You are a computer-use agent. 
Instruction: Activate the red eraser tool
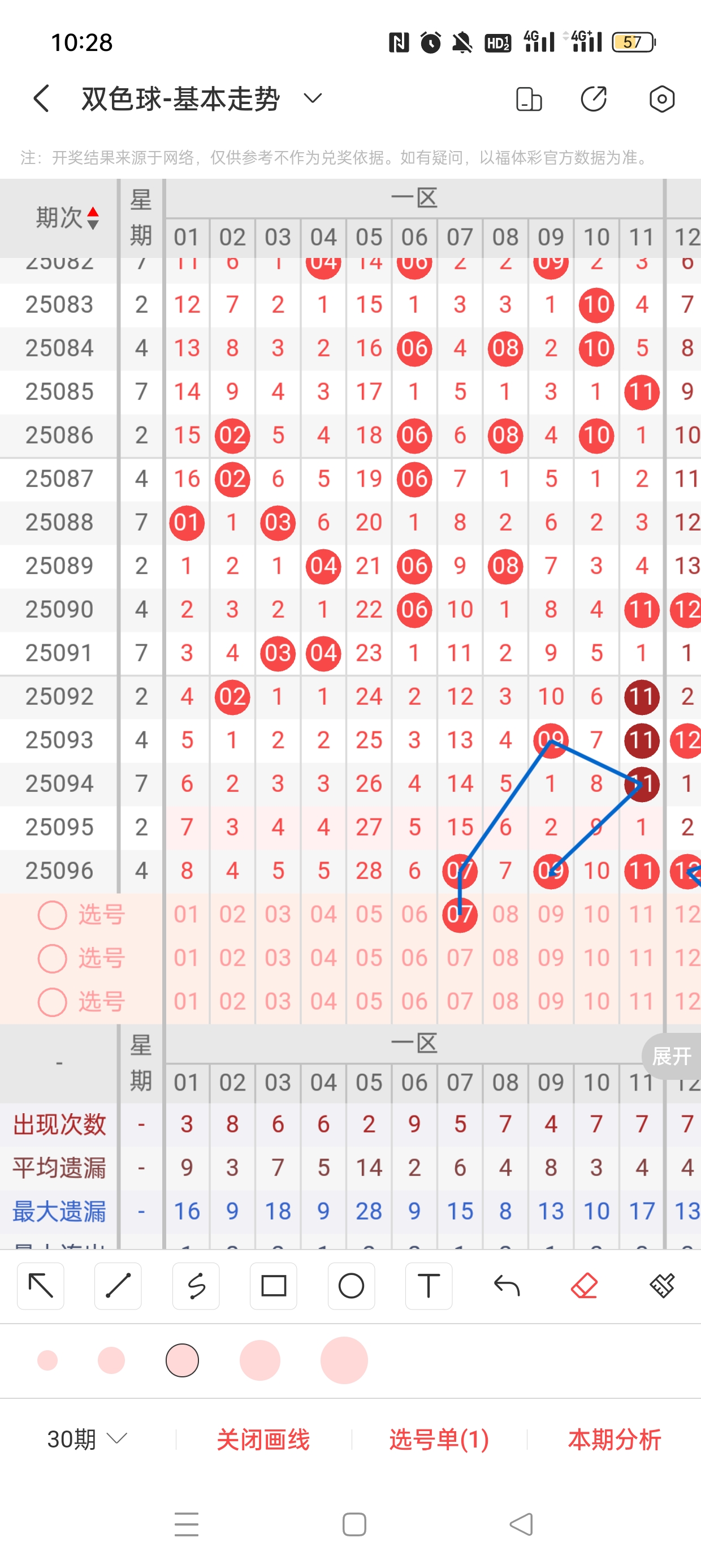click(584, 1286)
